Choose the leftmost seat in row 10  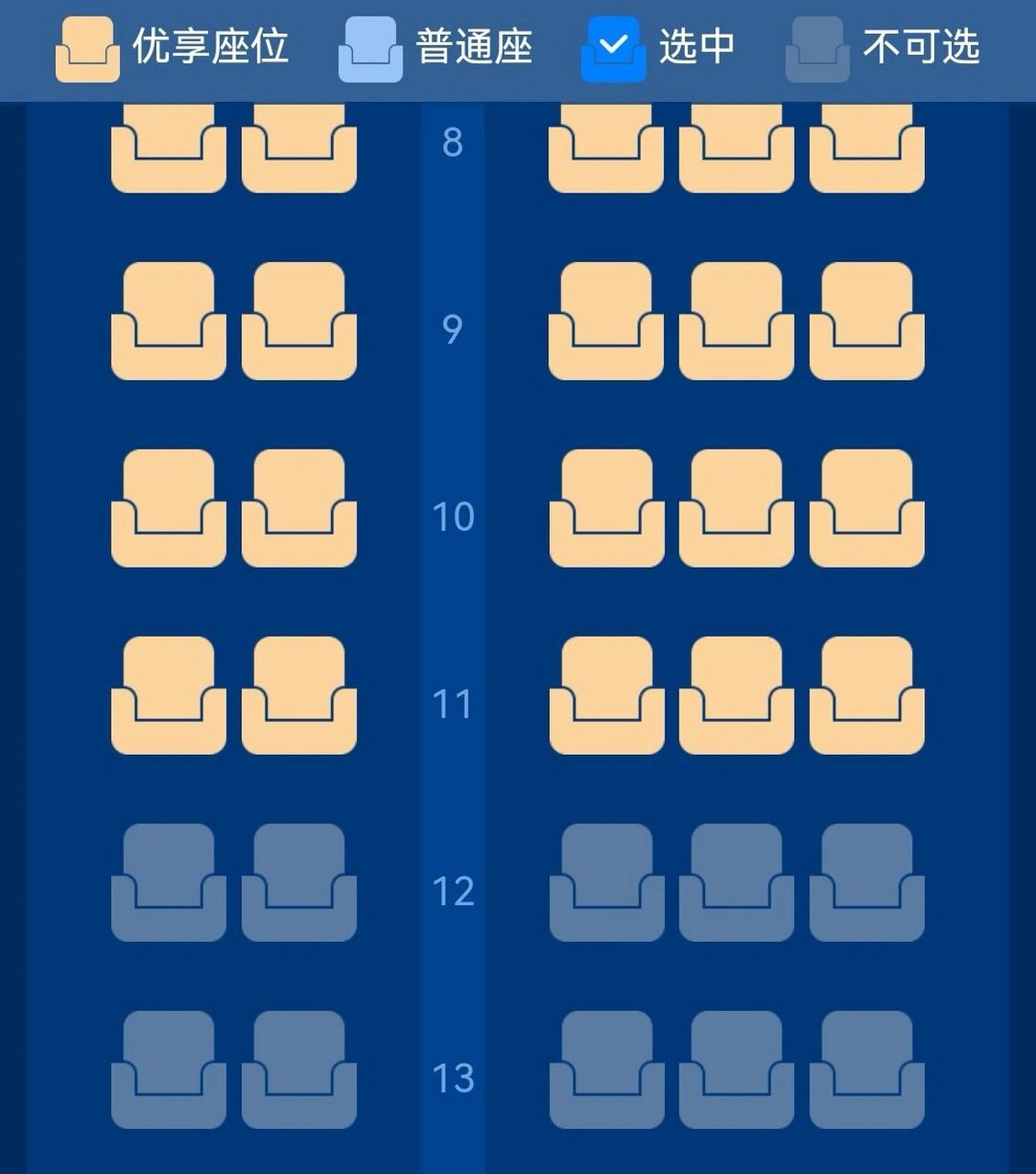169,508
